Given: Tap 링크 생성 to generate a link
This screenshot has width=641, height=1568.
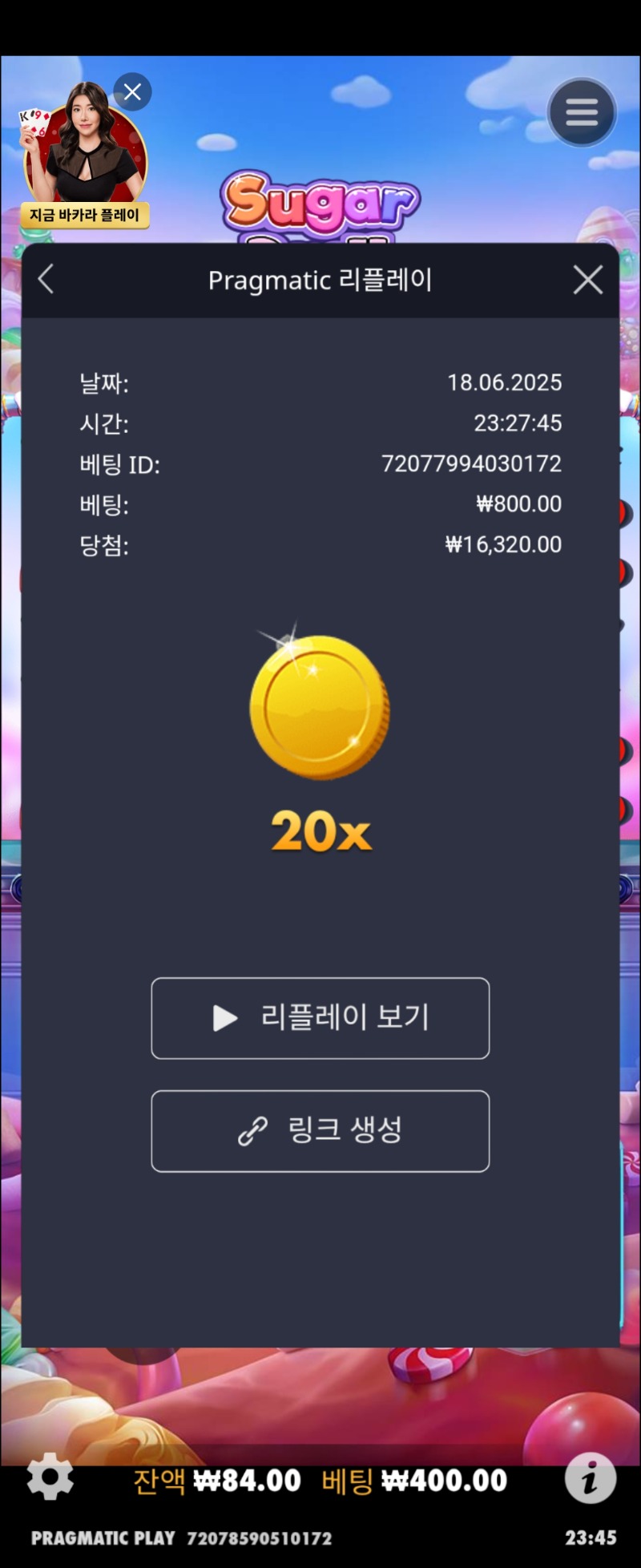Looking at the screenshot, I should (320, 1130).
